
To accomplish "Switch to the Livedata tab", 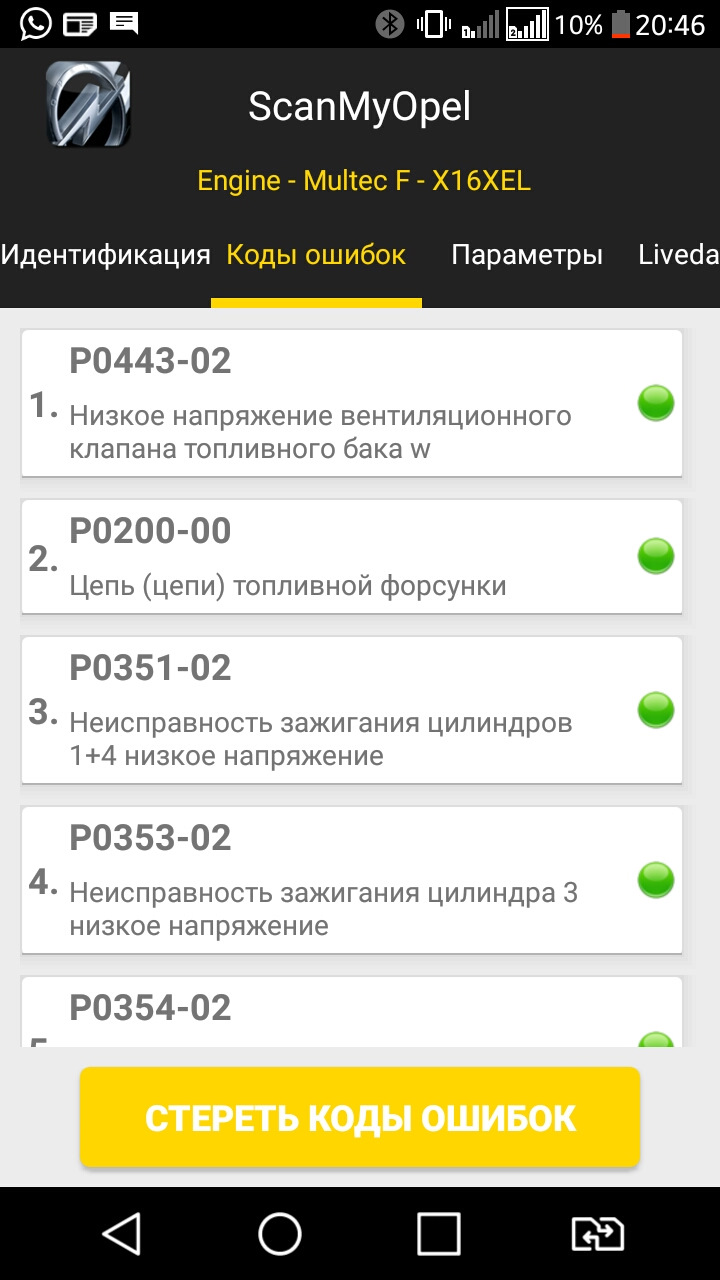I will click(x=679, y=255).
